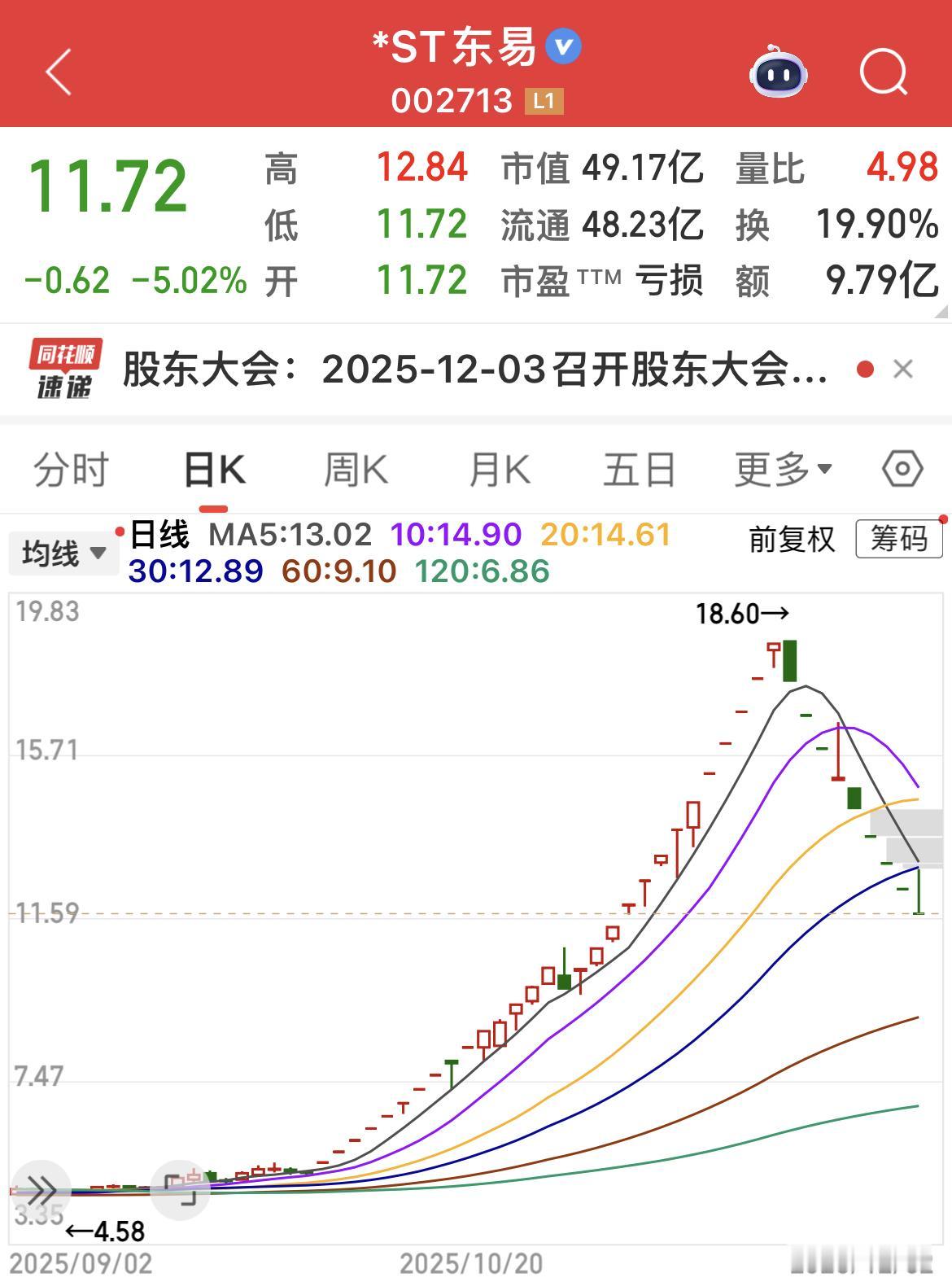Open the 均线 moving average dropdown
This screenshot has height=1282, width=952.
(63, 553)
